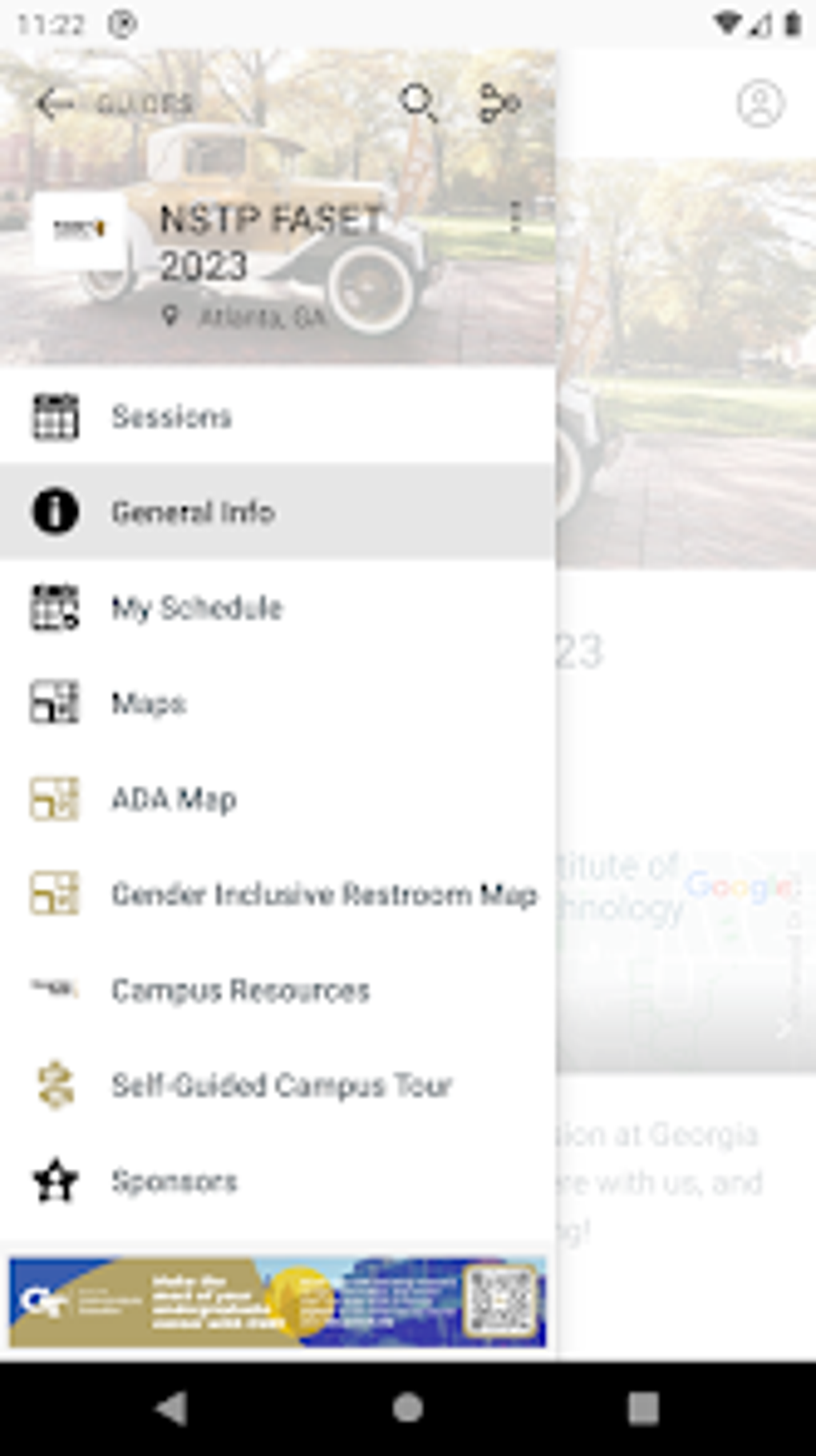Open the ADA Map icon
The image size is (816, 1456).
tap(53, 798)
